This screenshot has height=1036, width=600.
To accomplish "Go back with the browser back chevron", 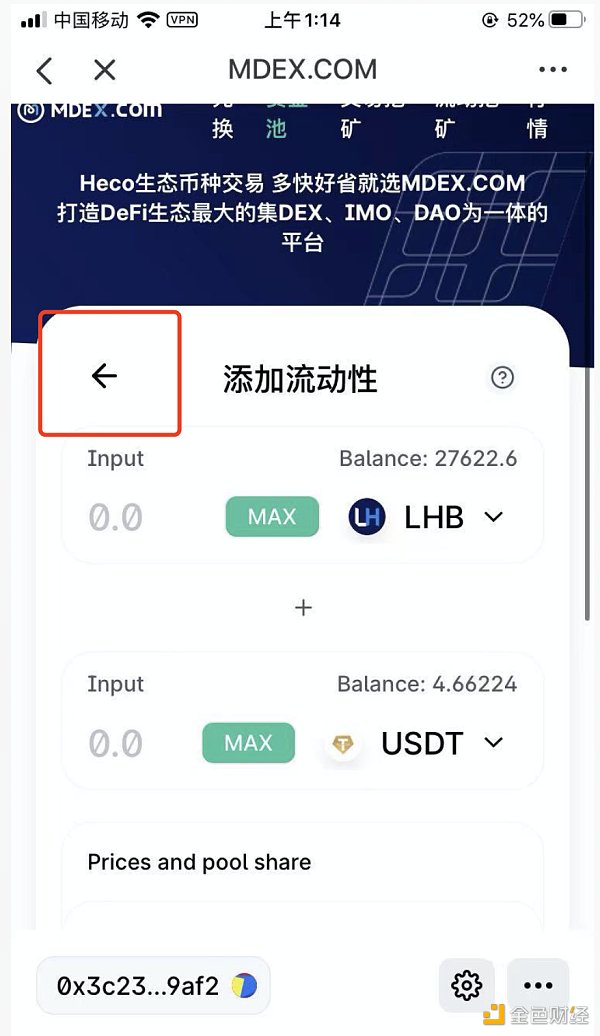I will 44,70.
